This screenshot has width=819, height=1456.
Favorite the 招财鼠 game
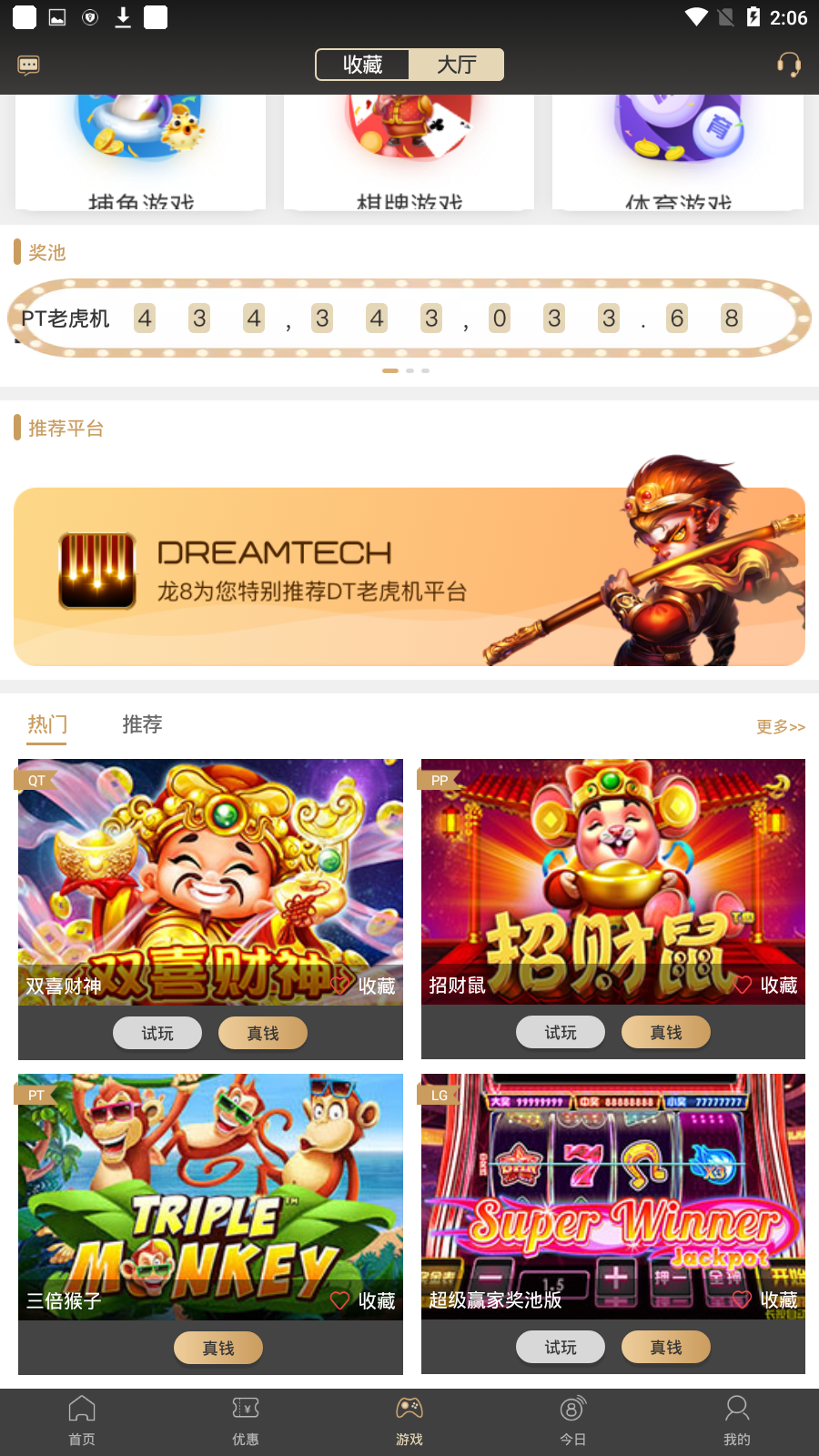coord(765,986)
